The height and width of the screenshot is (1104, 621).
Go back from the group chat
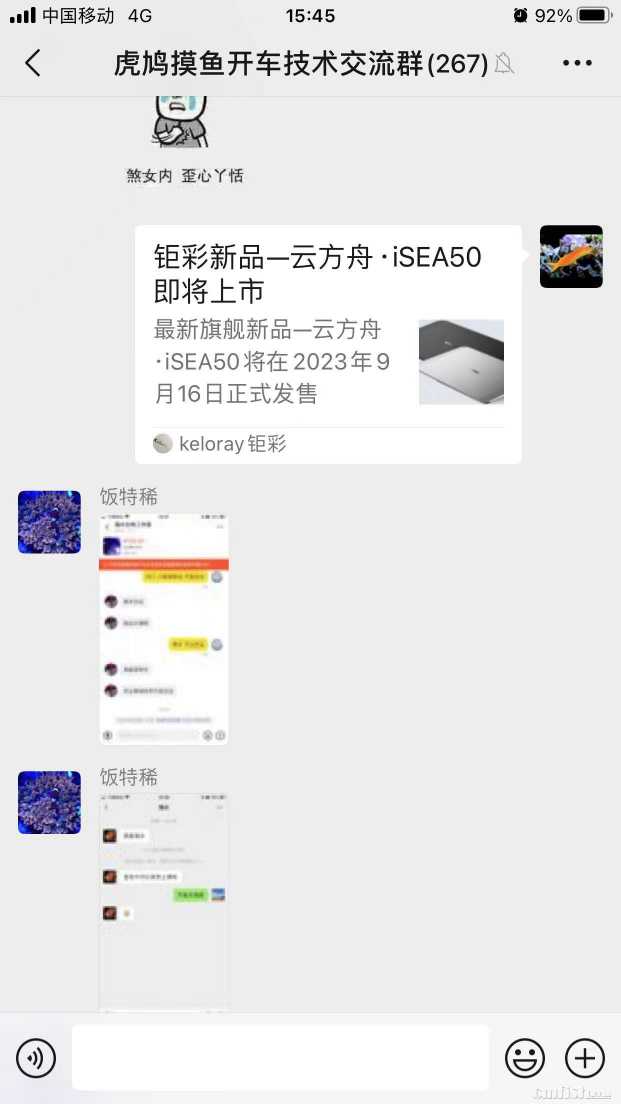pyautogui.click(x=33, y=64)
